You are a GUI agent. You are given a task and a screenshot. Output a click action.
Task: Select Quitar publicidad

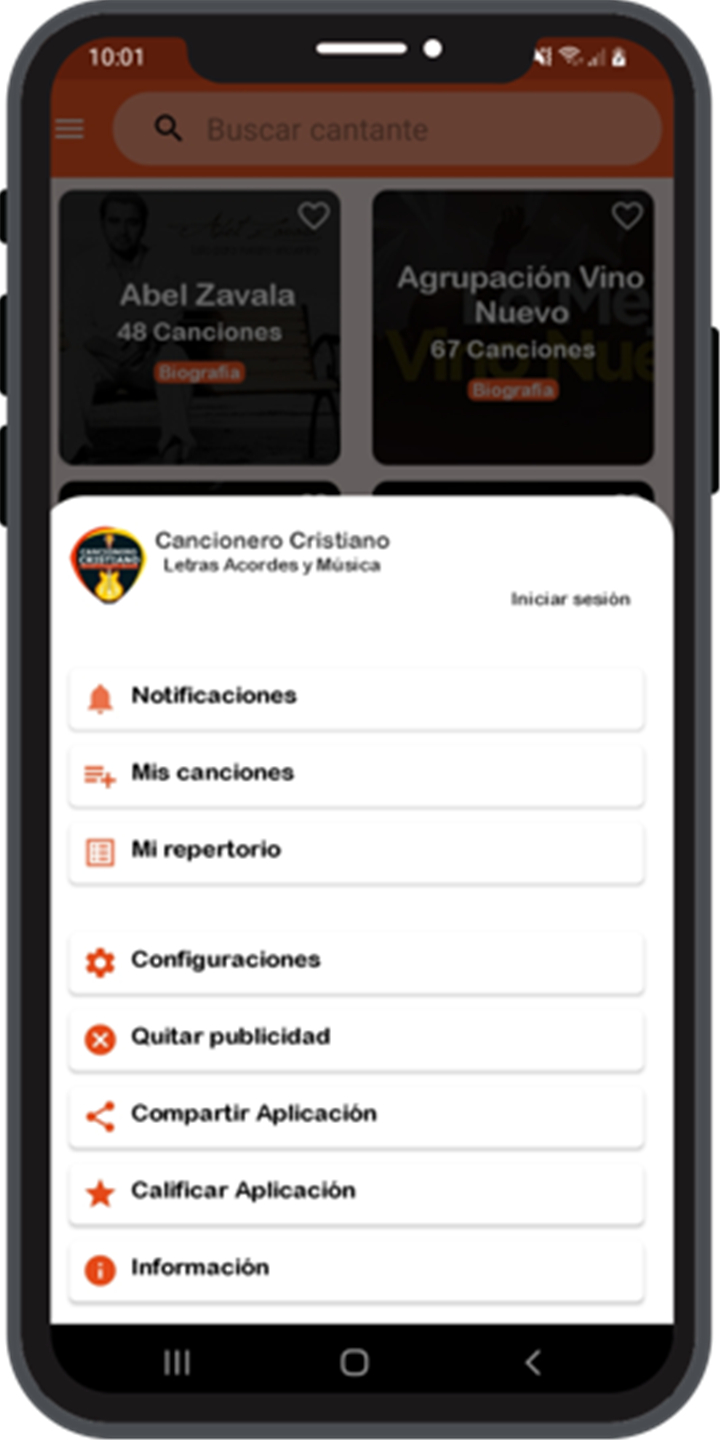tap(356, 1039)
